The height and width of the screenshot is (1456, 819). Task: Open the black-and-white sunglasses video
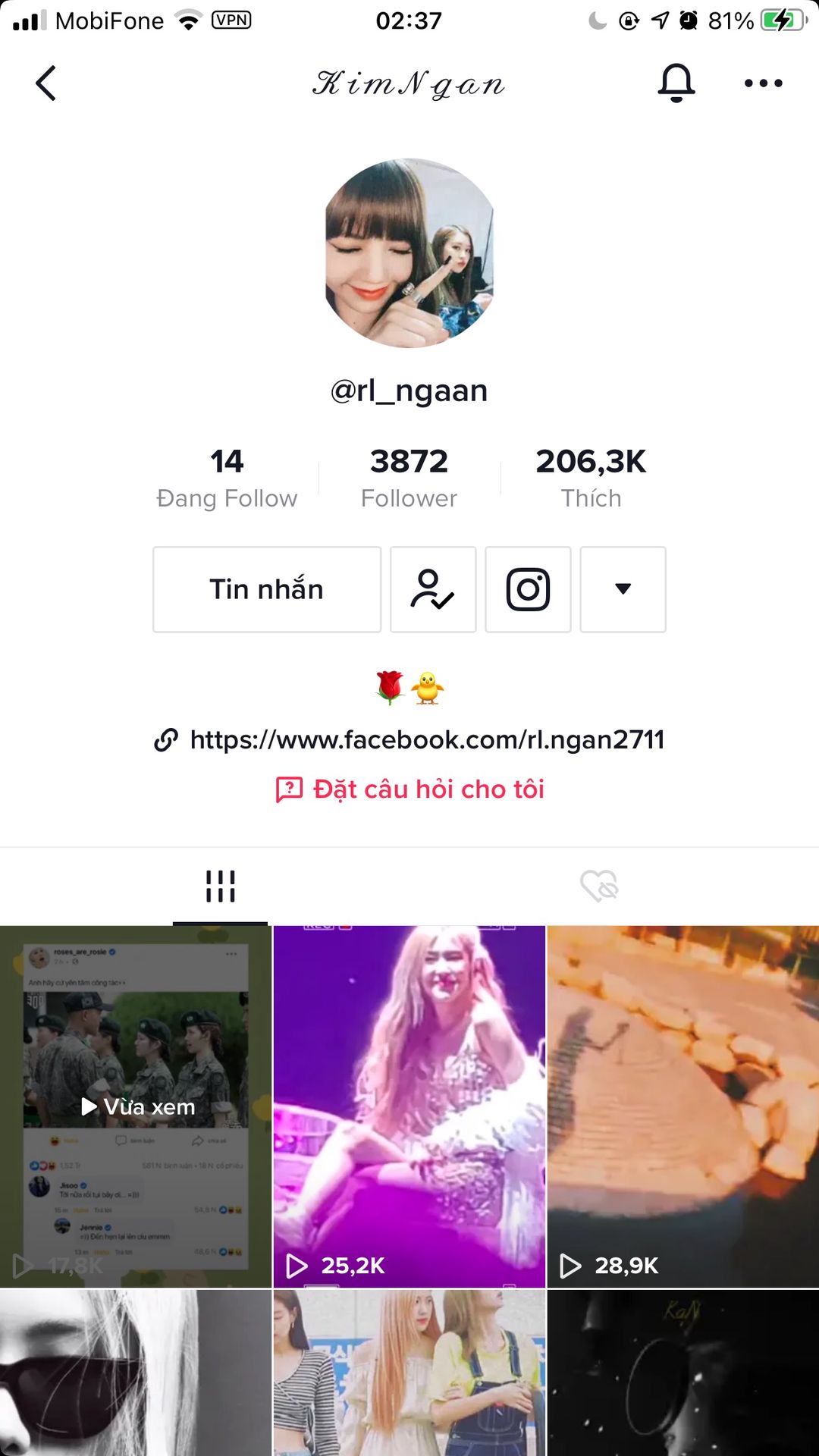coord(136,1373)
